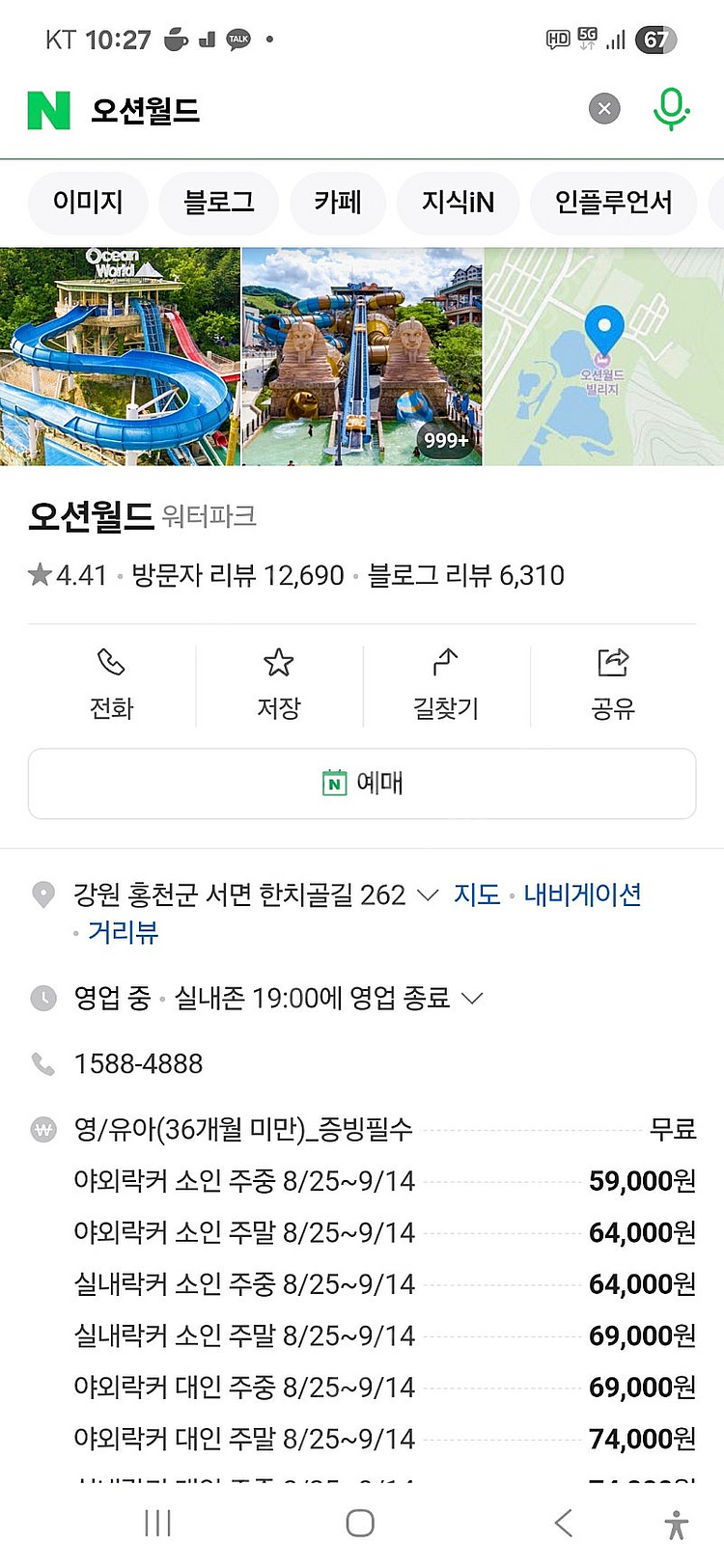Switch to the 지식iN tab
Viewport: 724px width, 1568px height.
(458, 203)
